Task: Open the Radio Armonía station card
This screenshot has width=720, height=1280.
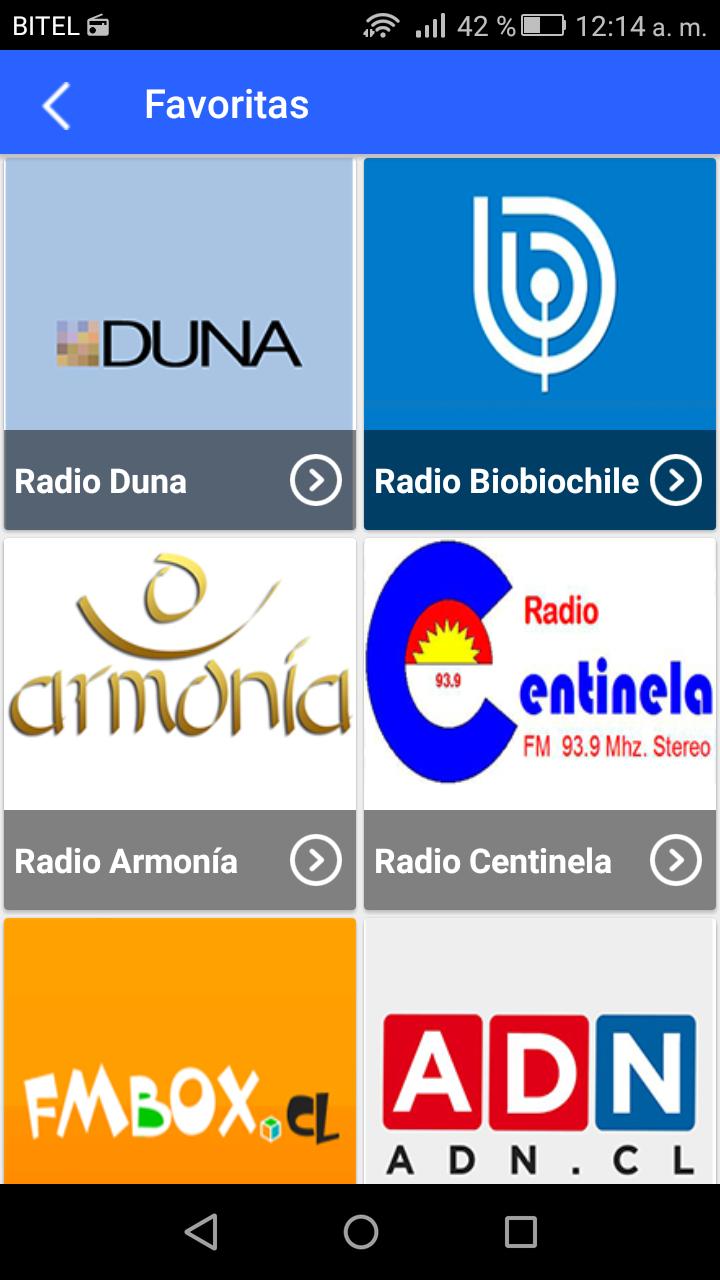Action: (180, 724)
